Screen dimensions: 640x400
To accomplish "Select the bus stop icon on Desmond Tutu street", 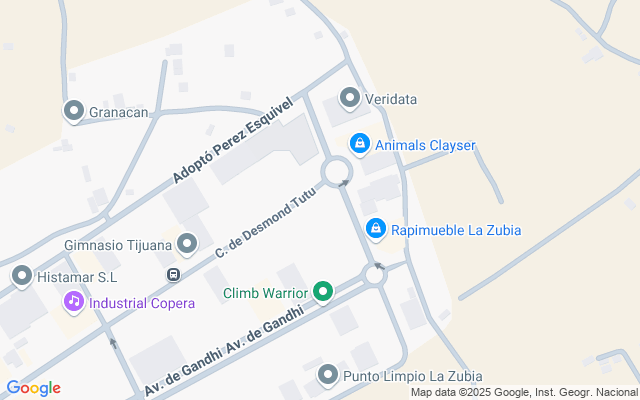I will (173, 273).
